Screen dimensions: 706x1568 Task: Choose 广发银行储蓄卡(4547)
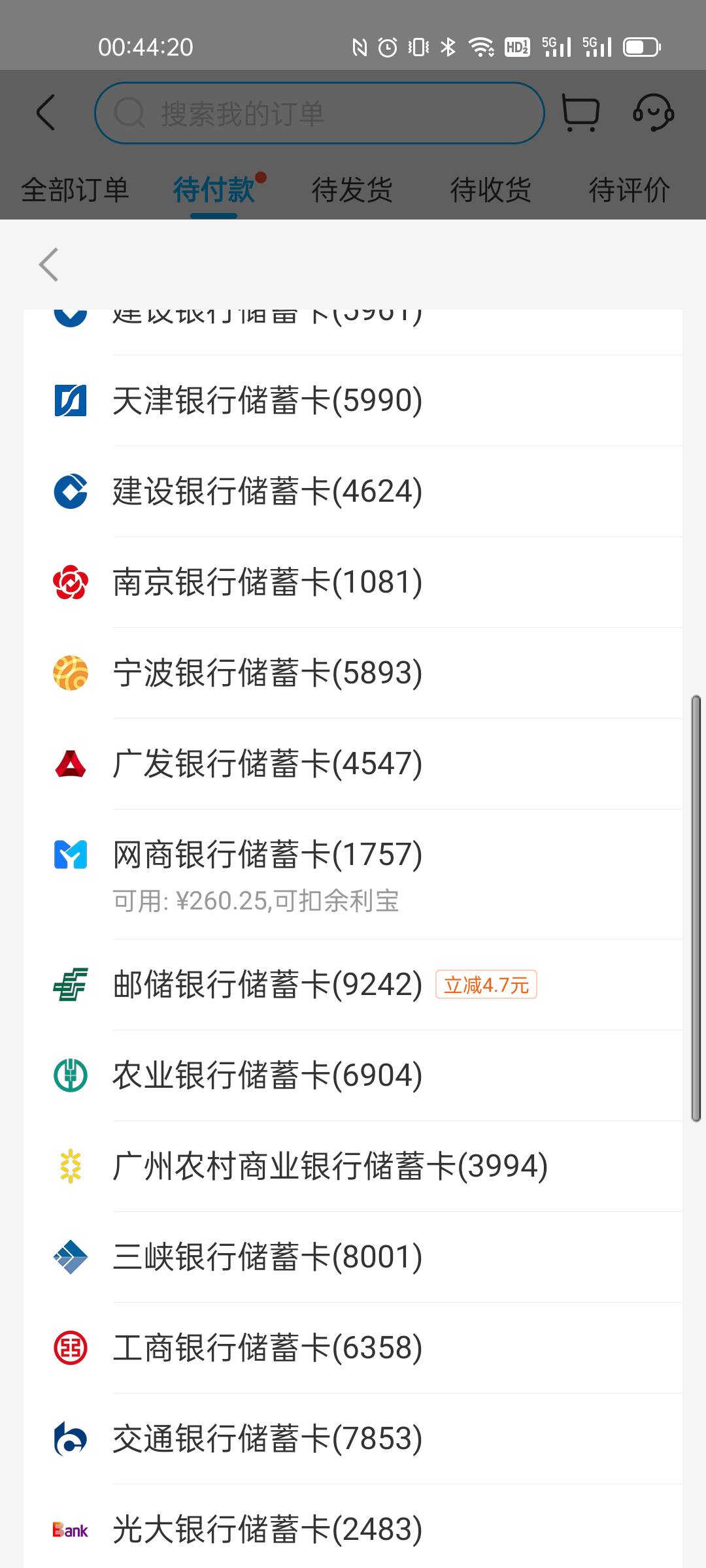pos(353,764)
